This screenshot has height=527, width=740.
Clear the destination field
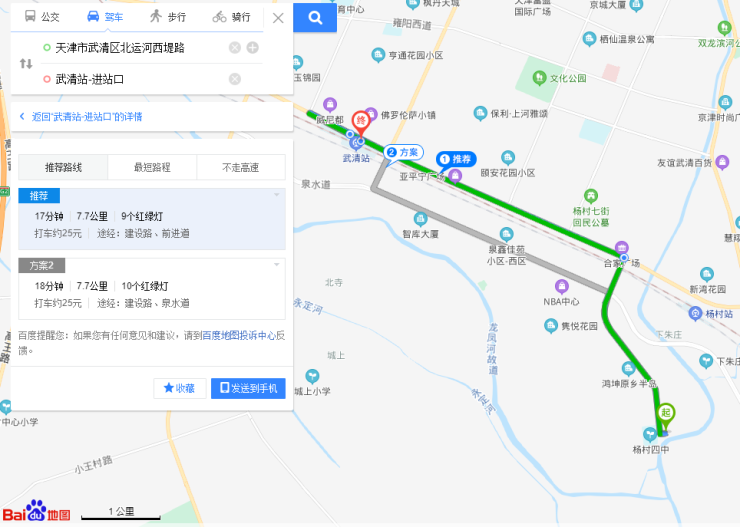coord(235,78)
